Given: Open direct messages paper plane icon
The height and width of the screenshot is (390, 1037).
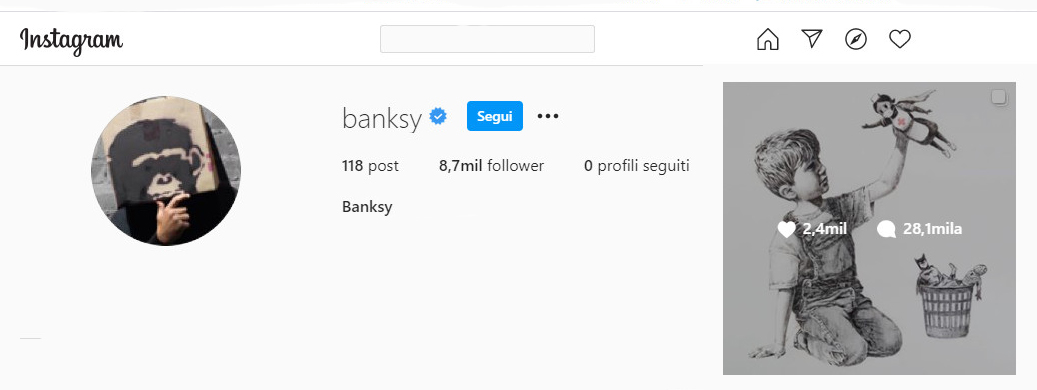Looking at the screenshot, I should [811, 39].
